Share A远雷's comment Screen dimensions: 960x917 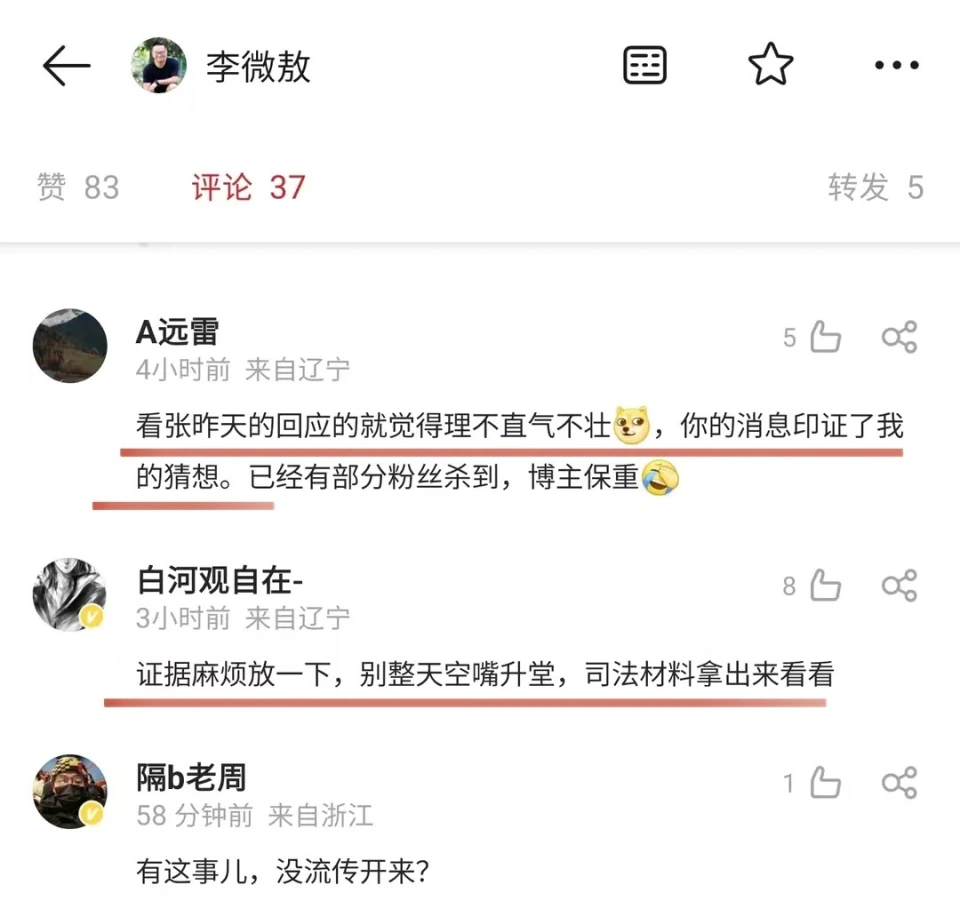899,338
